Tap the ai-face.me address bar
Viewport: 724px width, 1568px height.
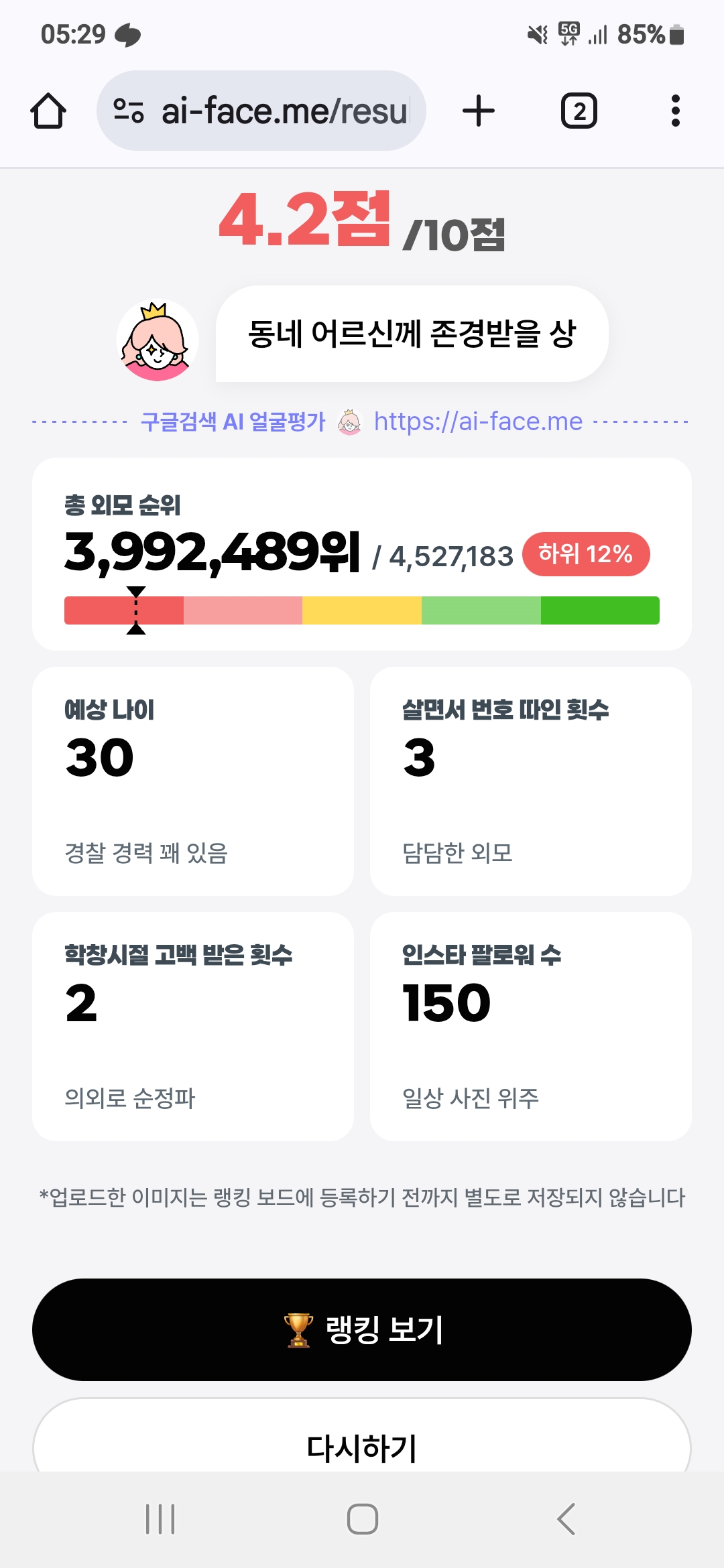click(x=261, y=111)
